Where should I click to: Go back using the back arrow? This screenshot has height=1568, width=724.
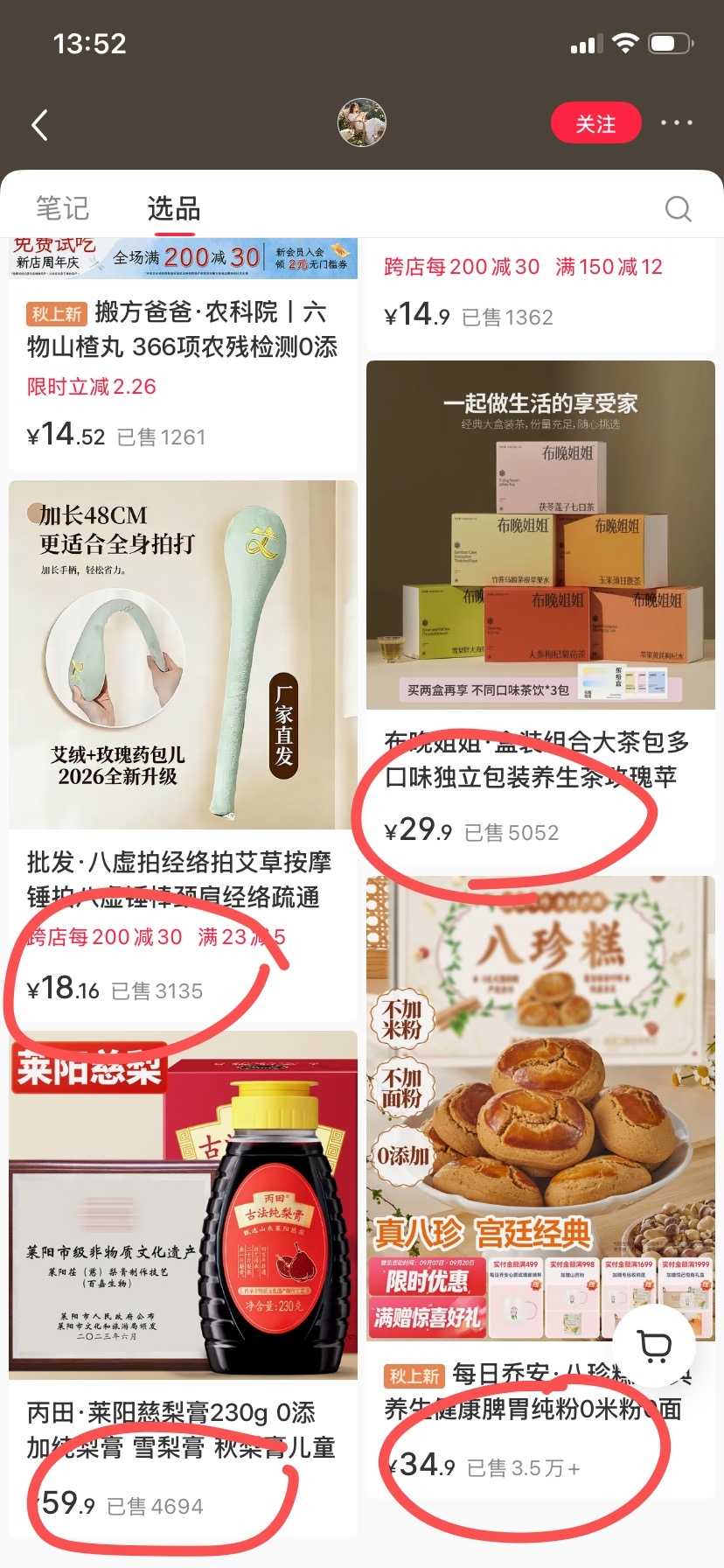[39, 125]
